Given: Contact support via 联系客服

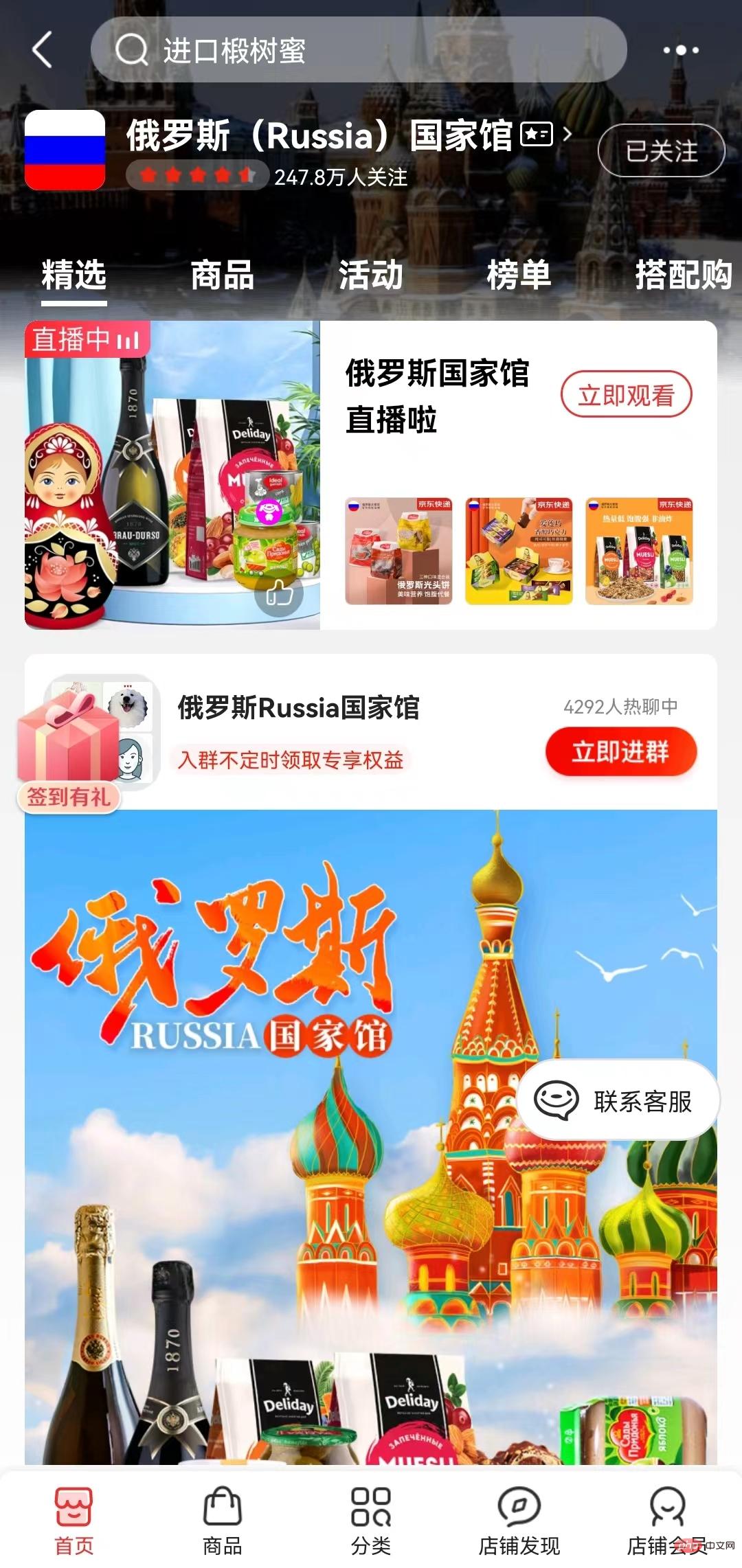Looking at the screenshot, I should pyautogui.click(x=618, y=1101).
